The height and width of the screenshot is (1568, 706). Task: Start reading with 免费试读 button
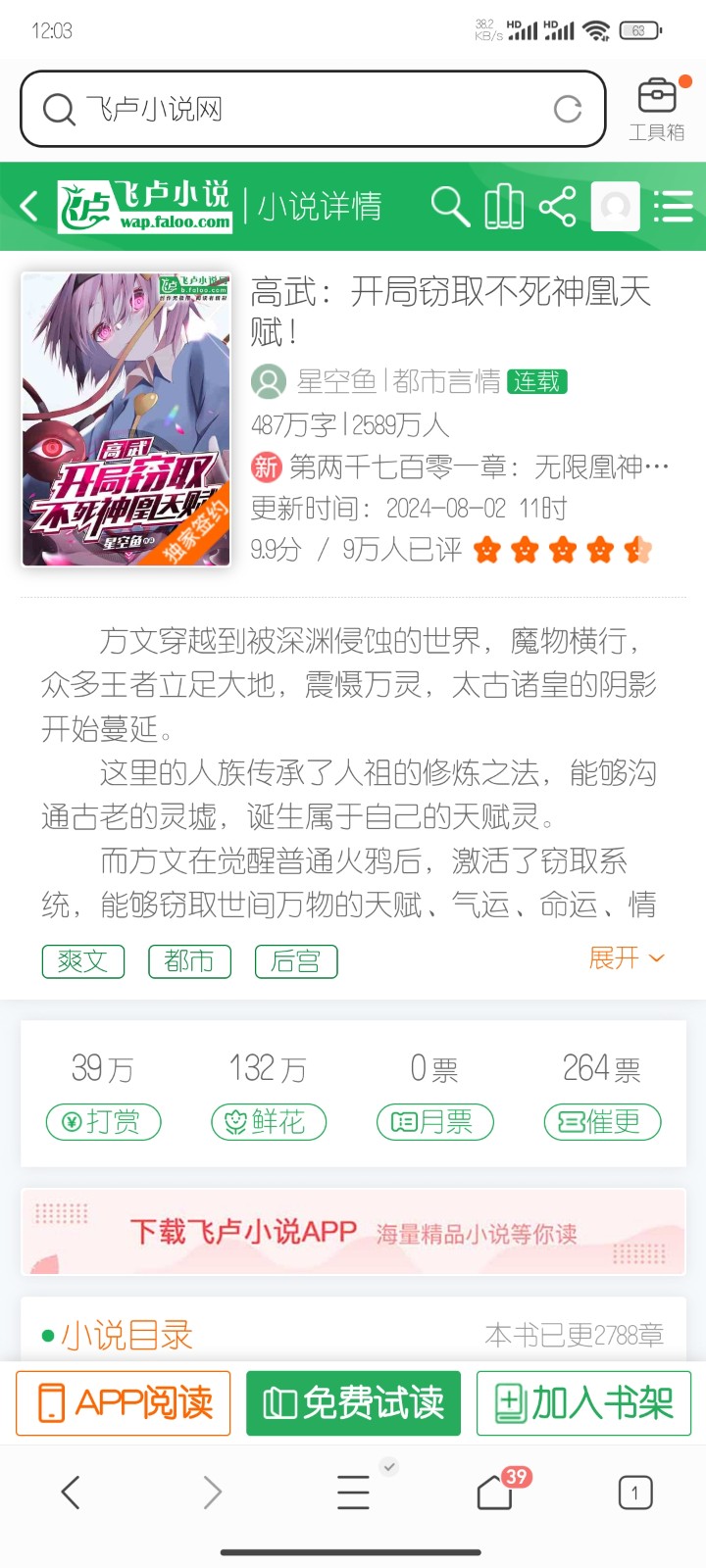coord(353,1403)
